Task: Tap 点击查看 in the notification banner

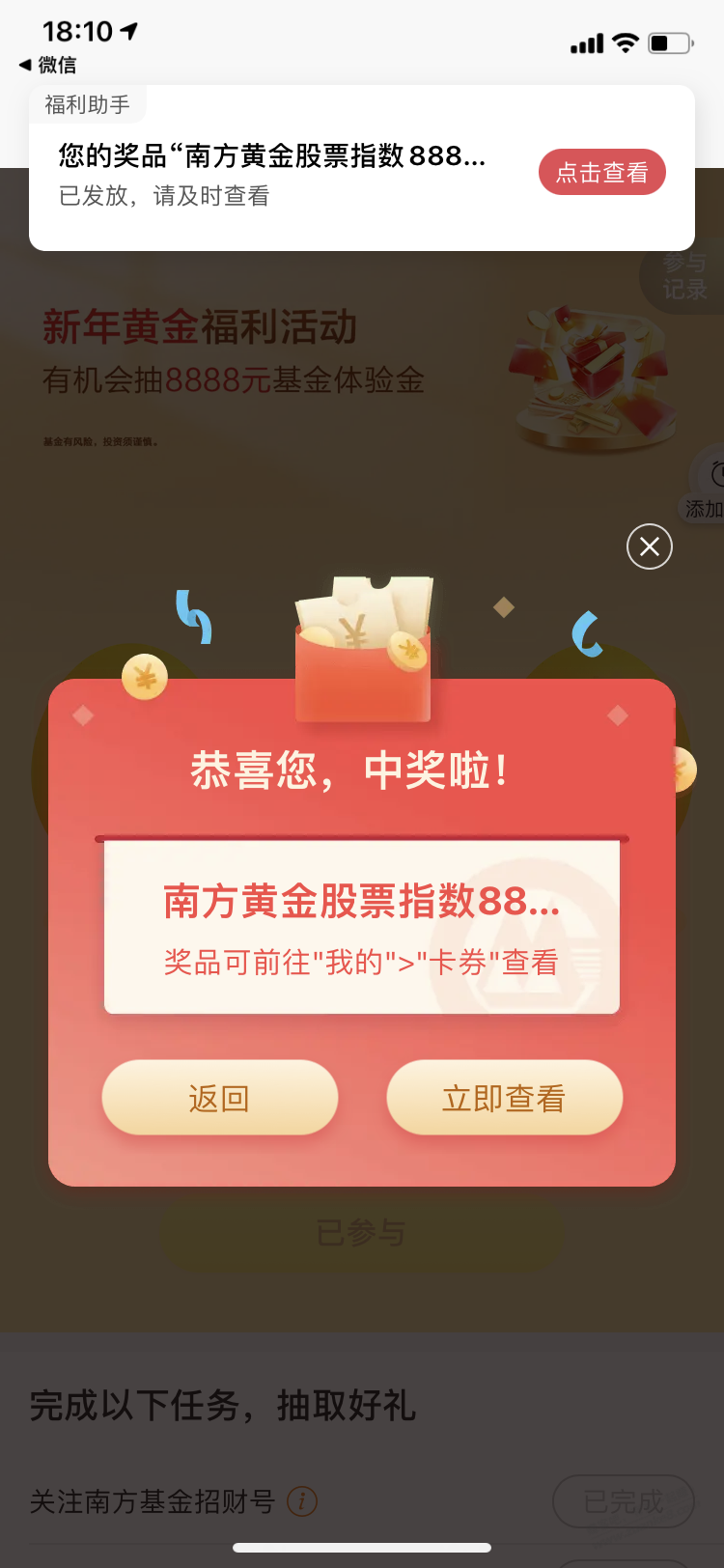Action: click(x=601, y=173)
